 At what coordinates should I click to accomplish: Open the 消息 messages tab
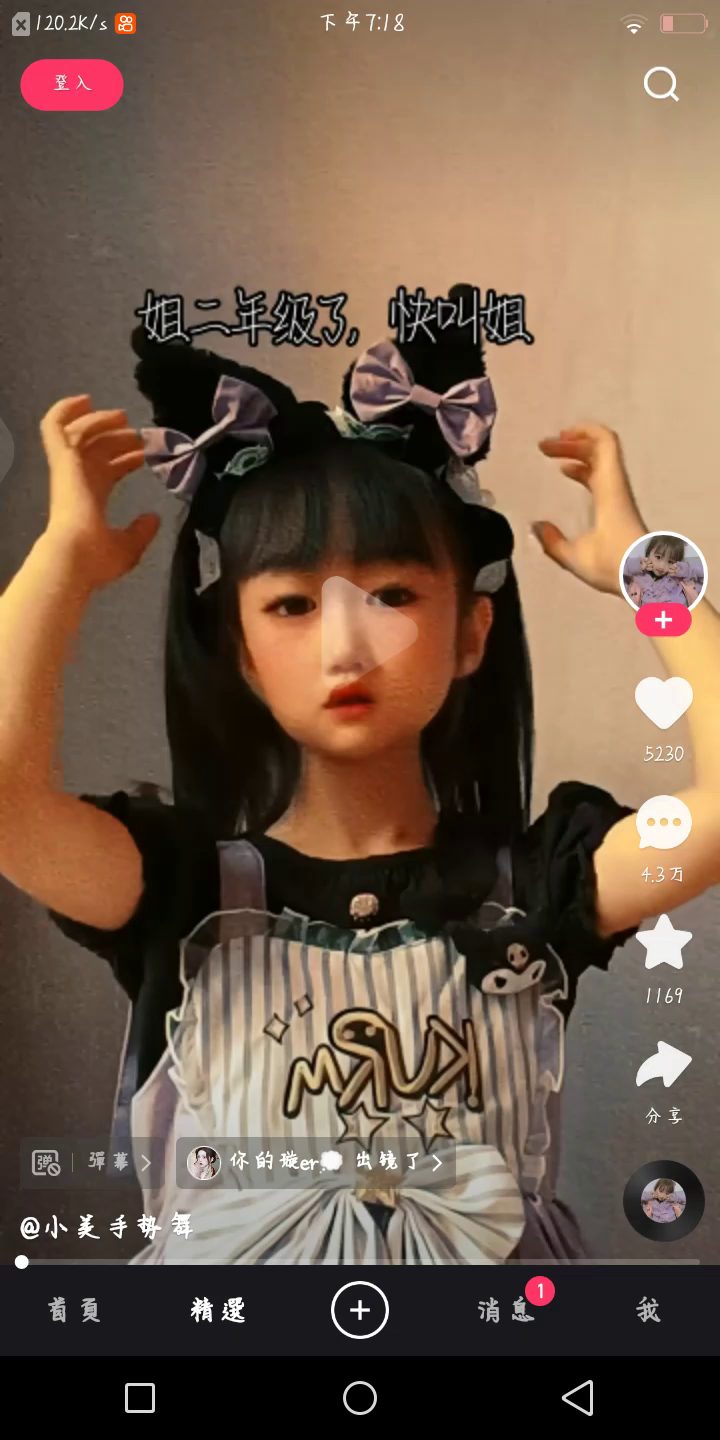click(506, 1310)
